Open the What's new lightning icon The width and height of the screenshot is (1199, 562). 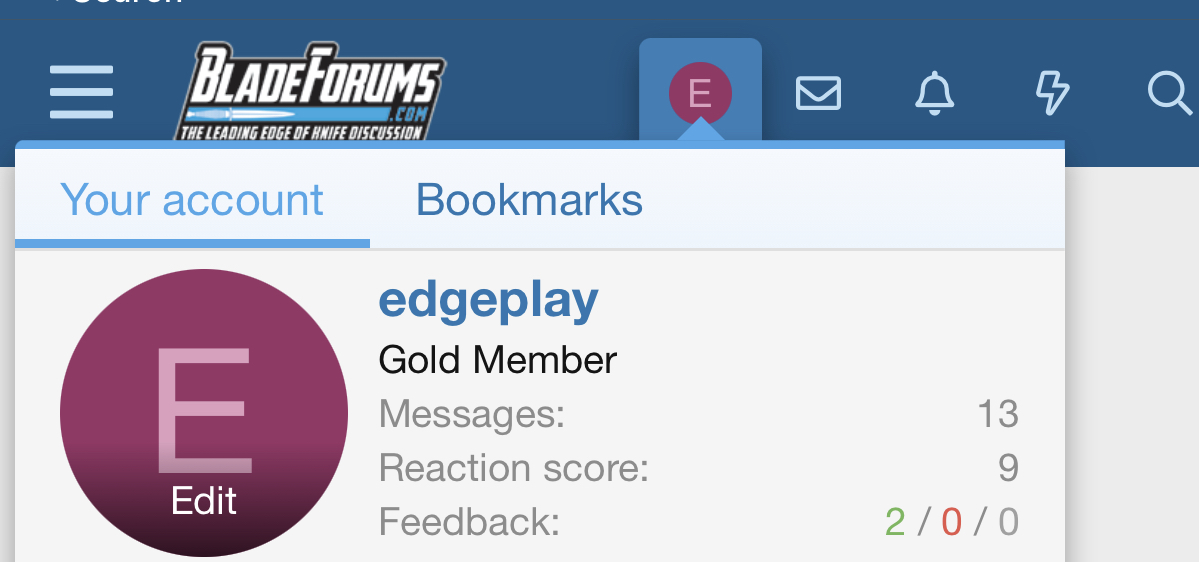point(1052,93)
